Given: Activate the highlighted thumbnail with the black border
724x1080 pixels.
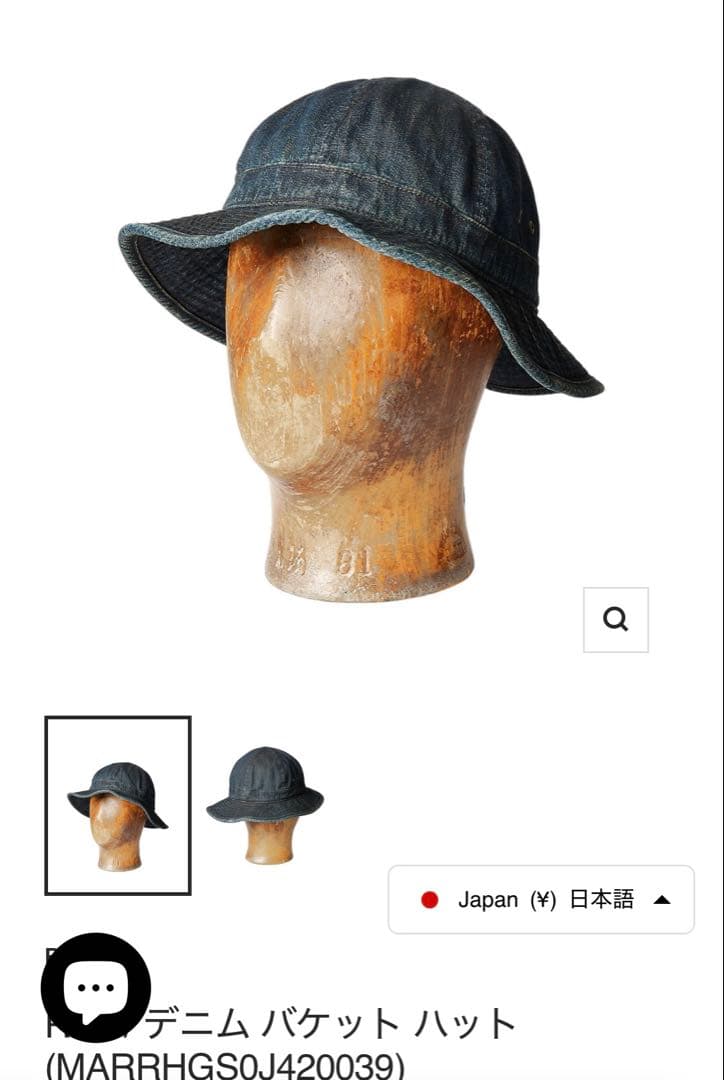Looking at the screenshot, I should (117, 804).
